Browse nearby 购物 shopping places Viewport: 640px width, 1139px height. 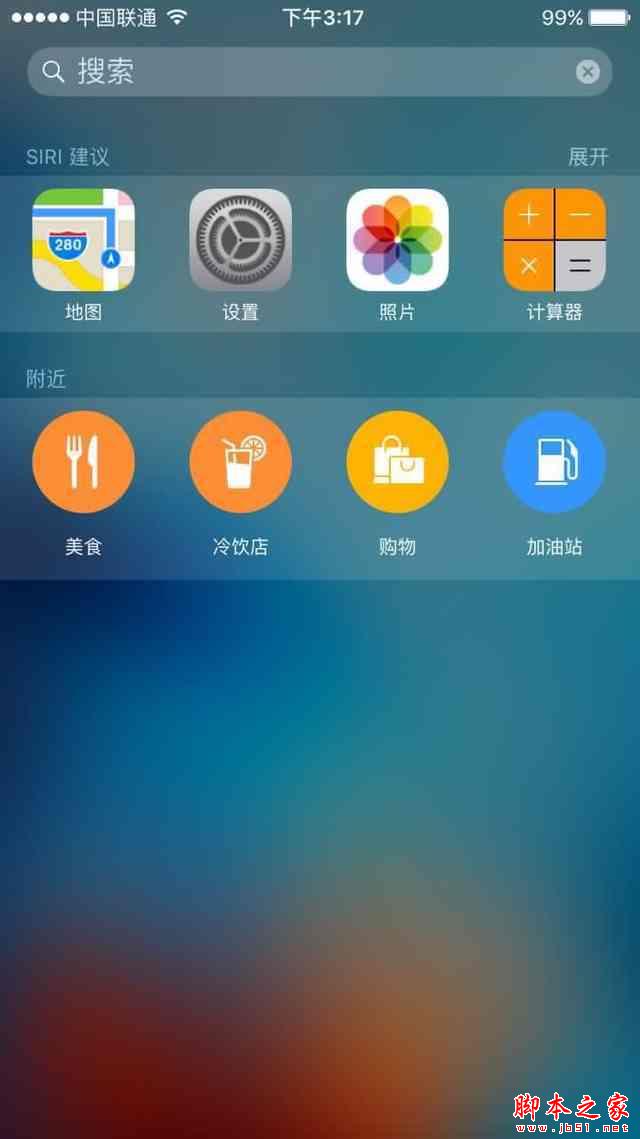(x=397, y=462)
